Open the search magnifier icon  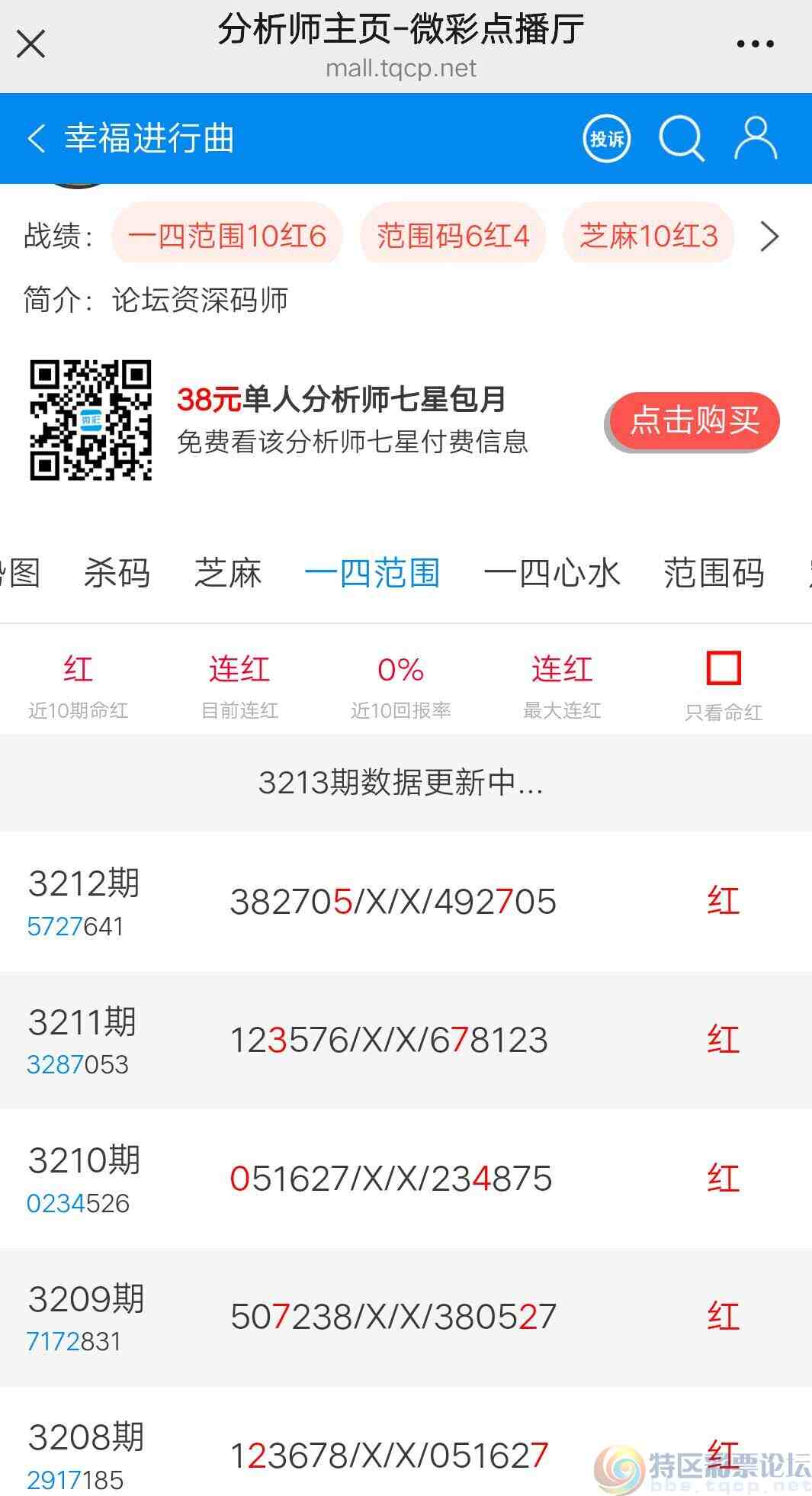(682, 138)
